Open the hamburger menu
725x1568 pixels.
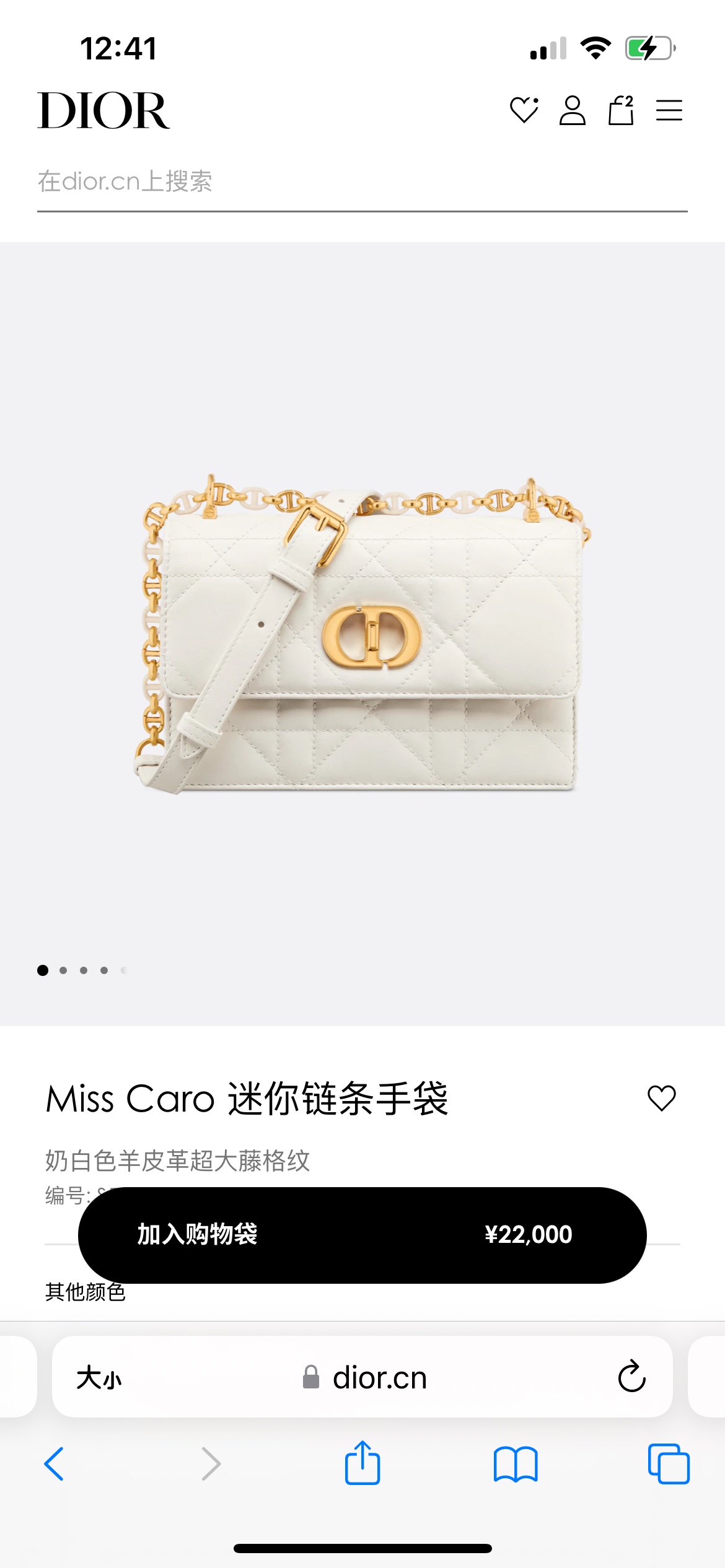point(669,111)
